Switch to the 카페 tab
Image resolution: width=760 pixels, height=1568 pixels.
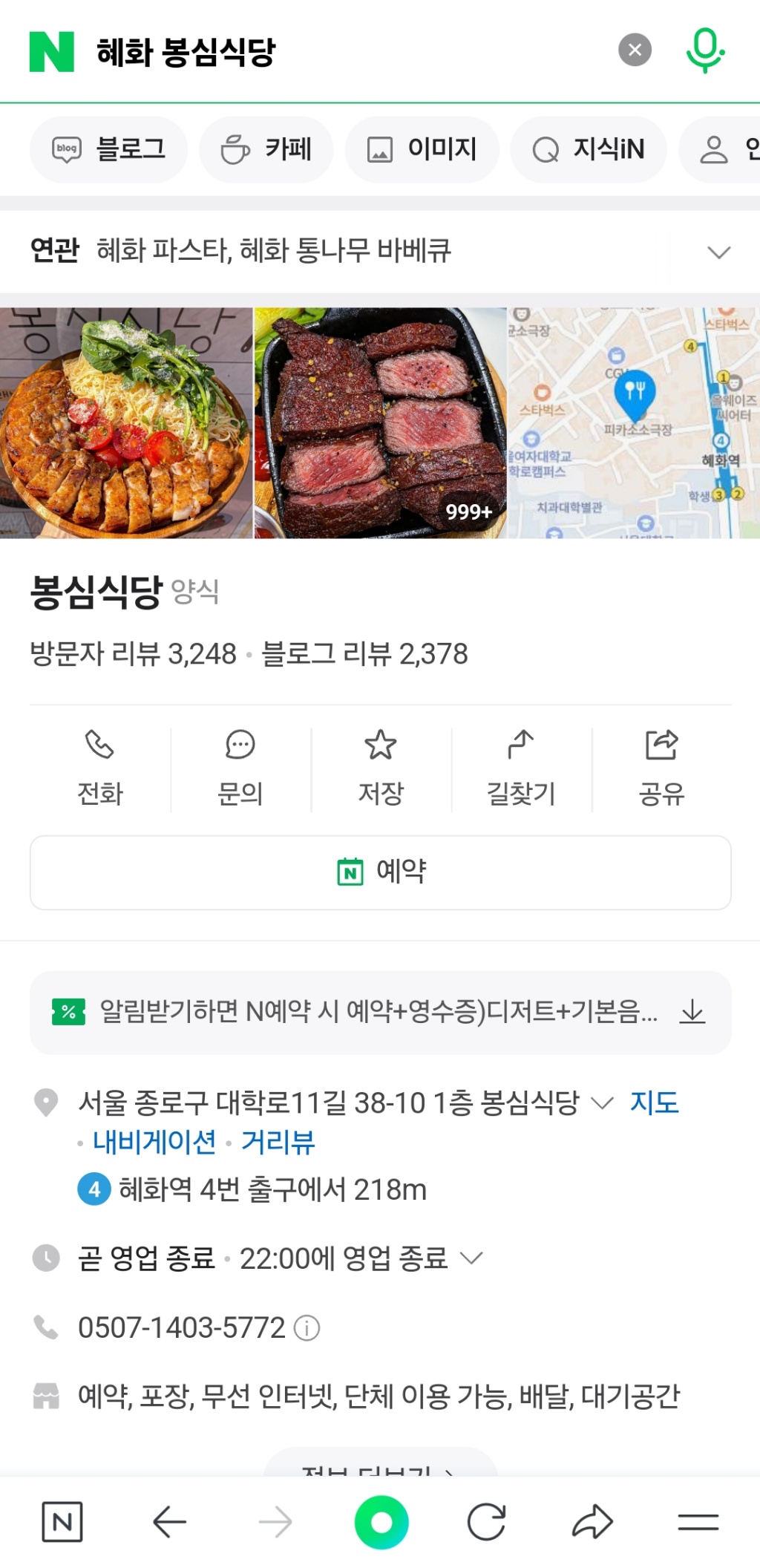tap(266, 148)
